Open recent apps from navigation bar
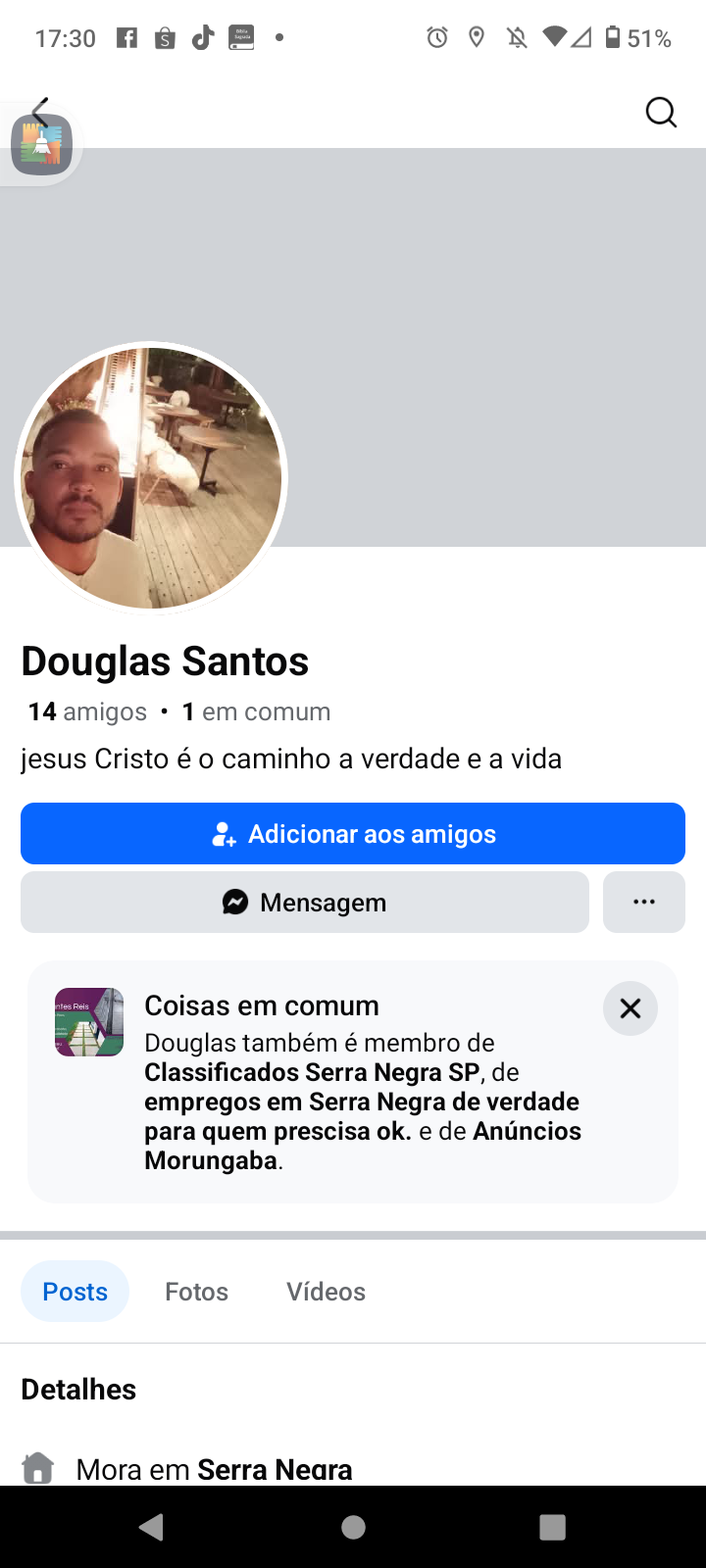Screen dimensions: 706x1568 click(552, 1527)
